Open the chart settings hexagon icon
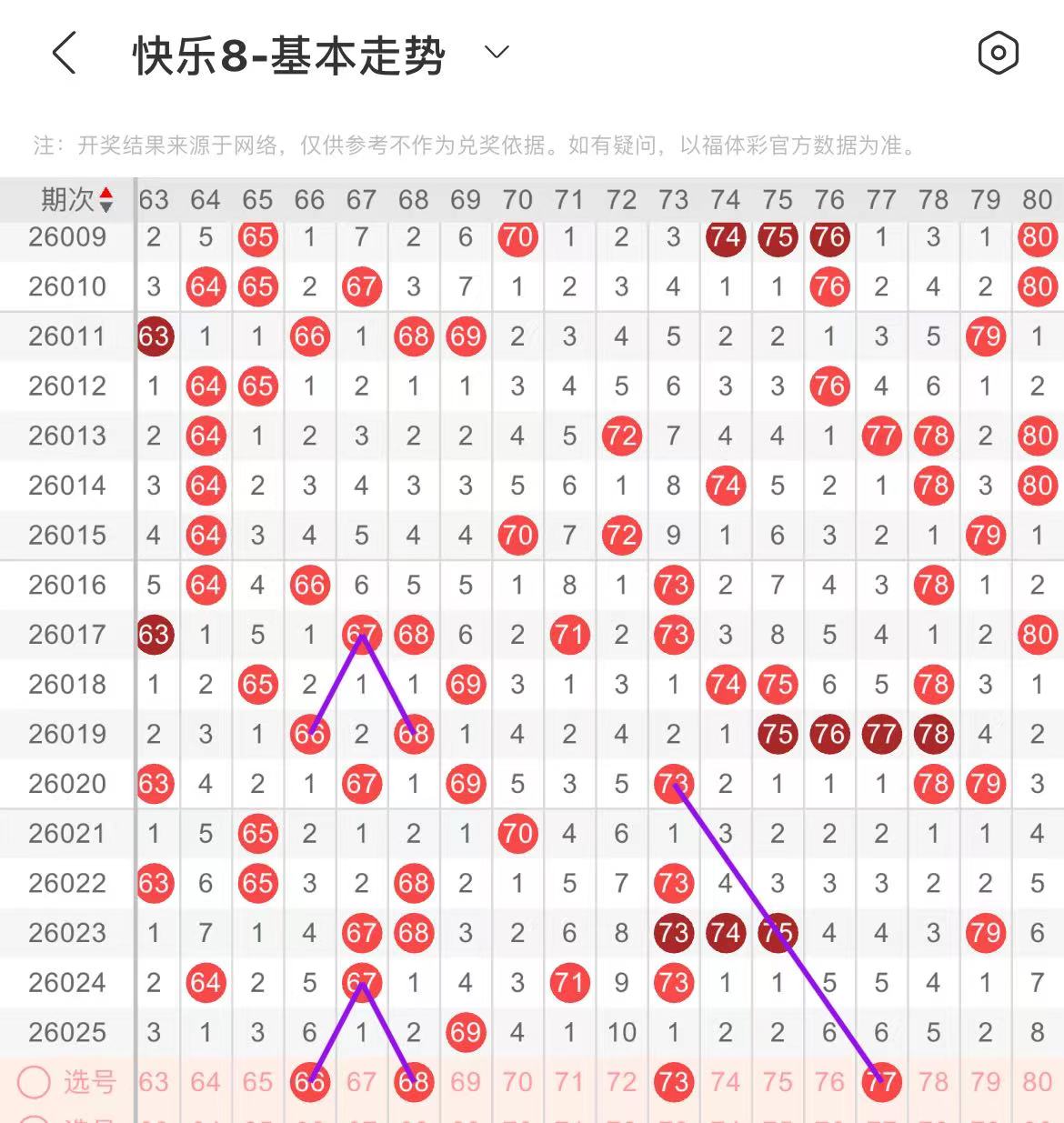The width and height of the screenshot is (1064, 1123). 998,53
